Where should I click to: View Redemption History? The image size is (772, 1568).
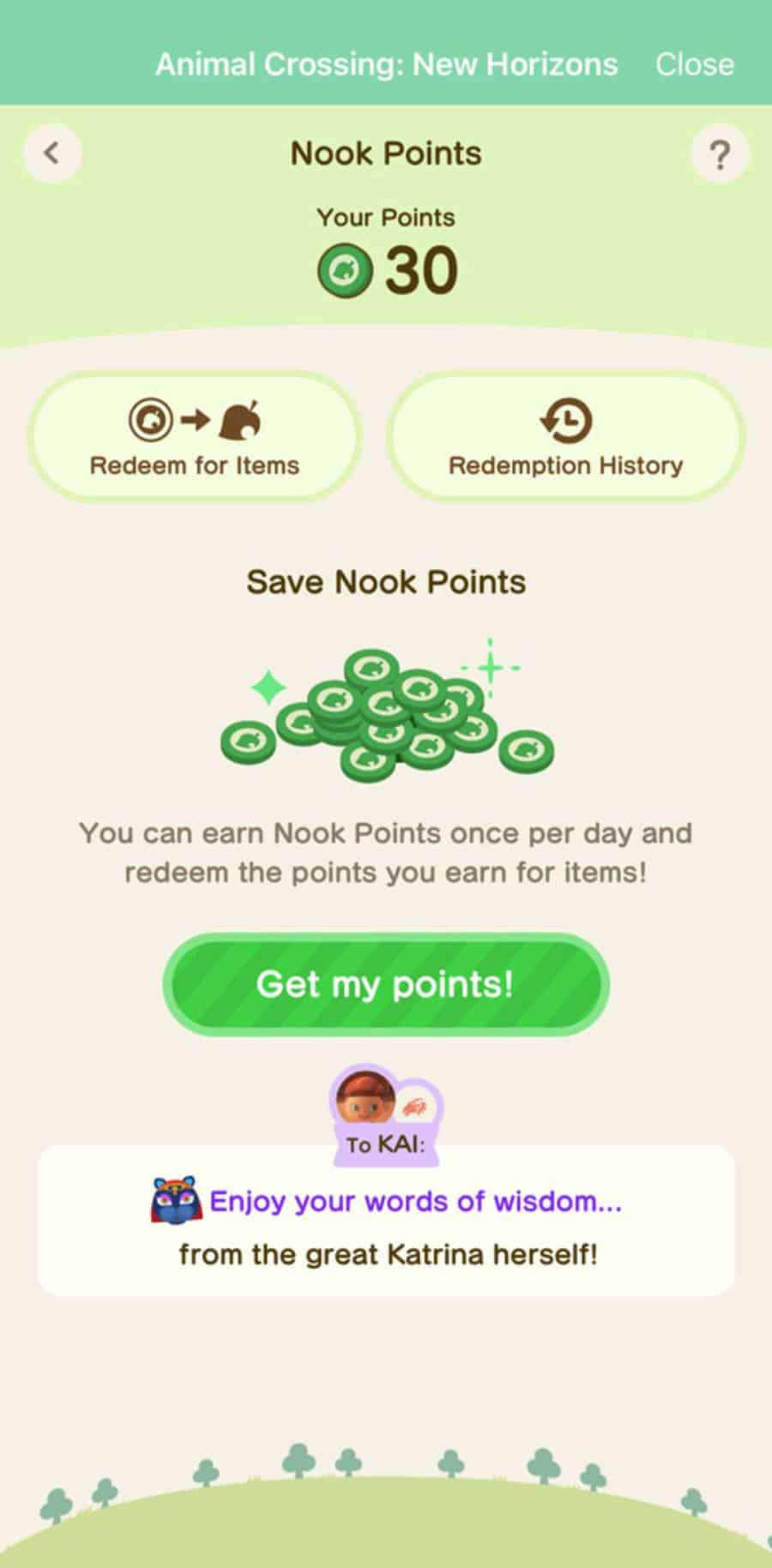565,437
